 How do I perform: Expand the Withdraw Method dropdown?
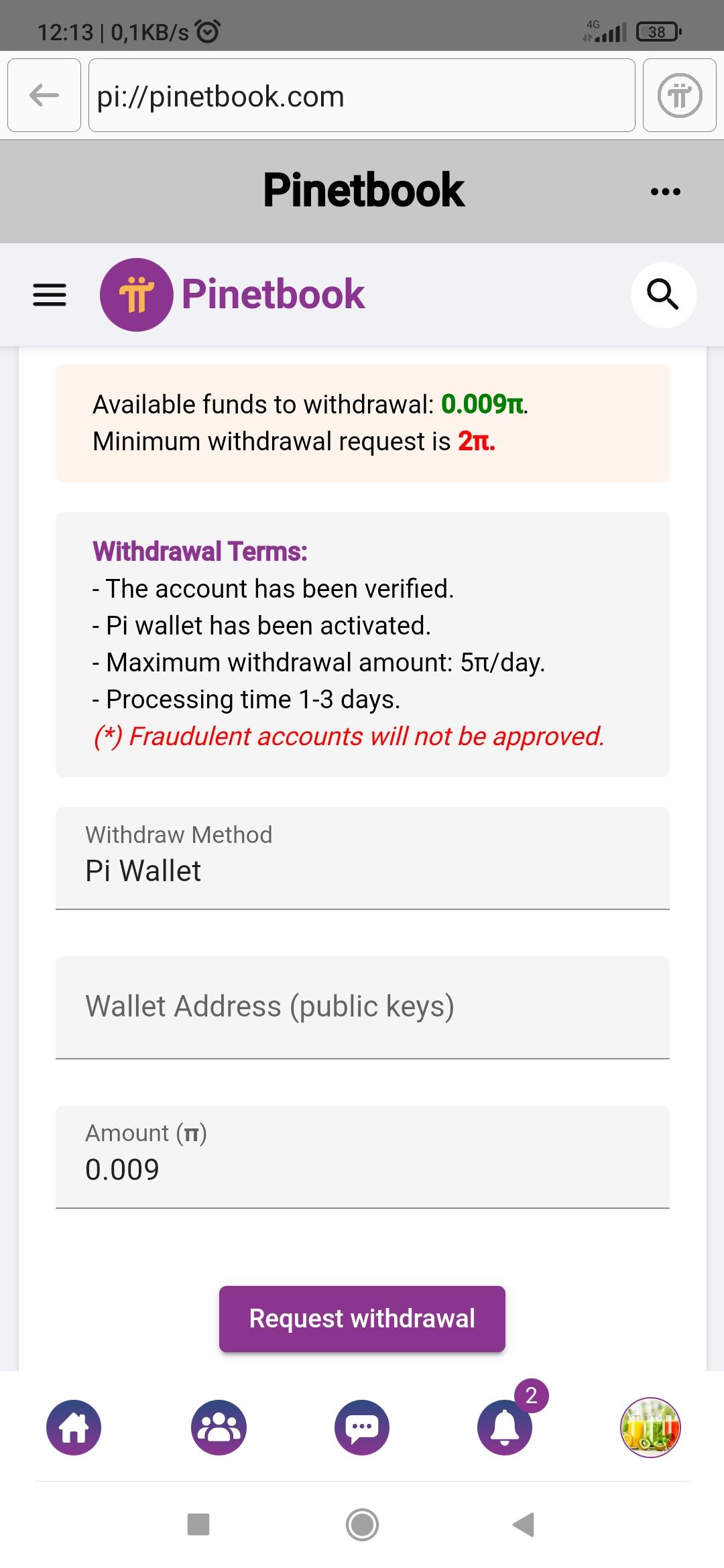point(362,858)
